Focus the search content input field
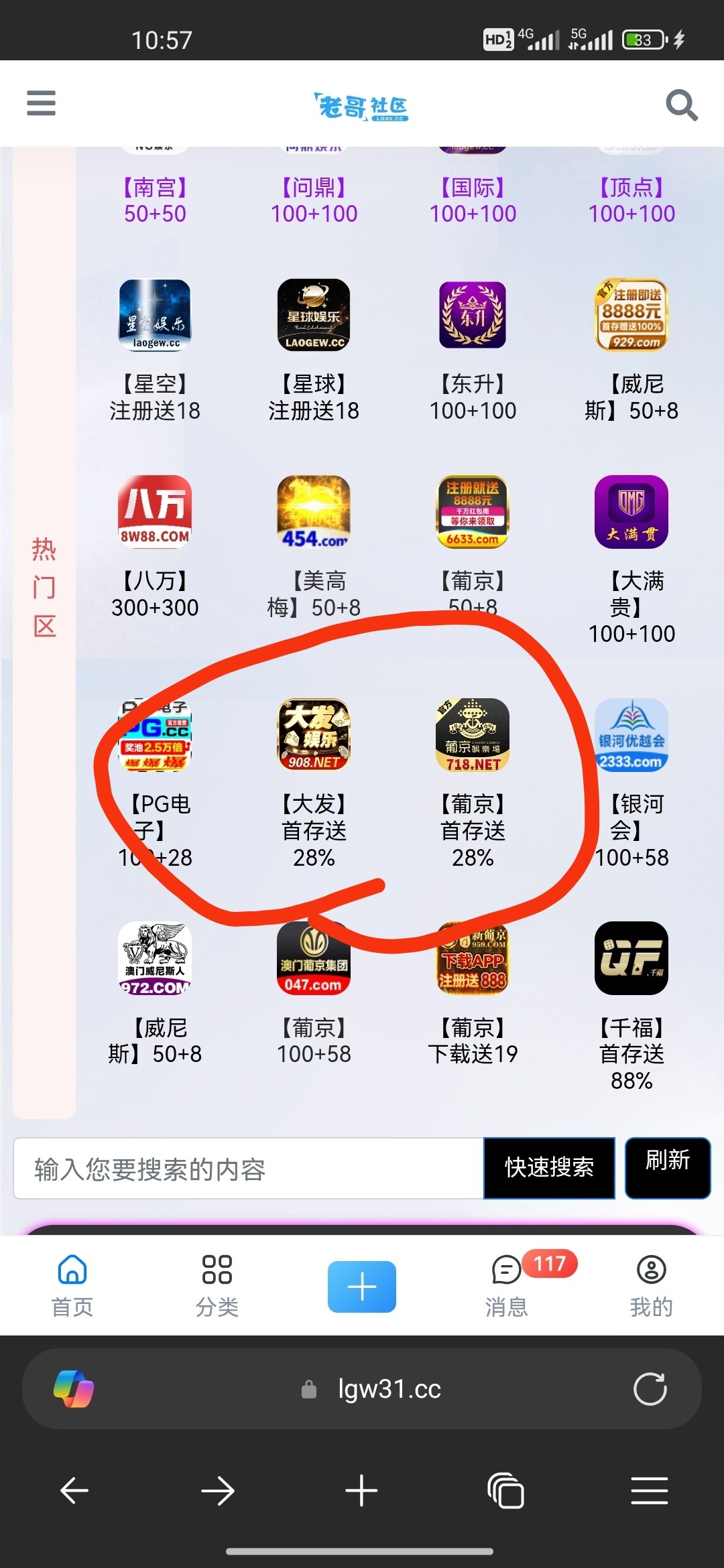The height and width of the screenshot is (1568, 724). 248,1169
